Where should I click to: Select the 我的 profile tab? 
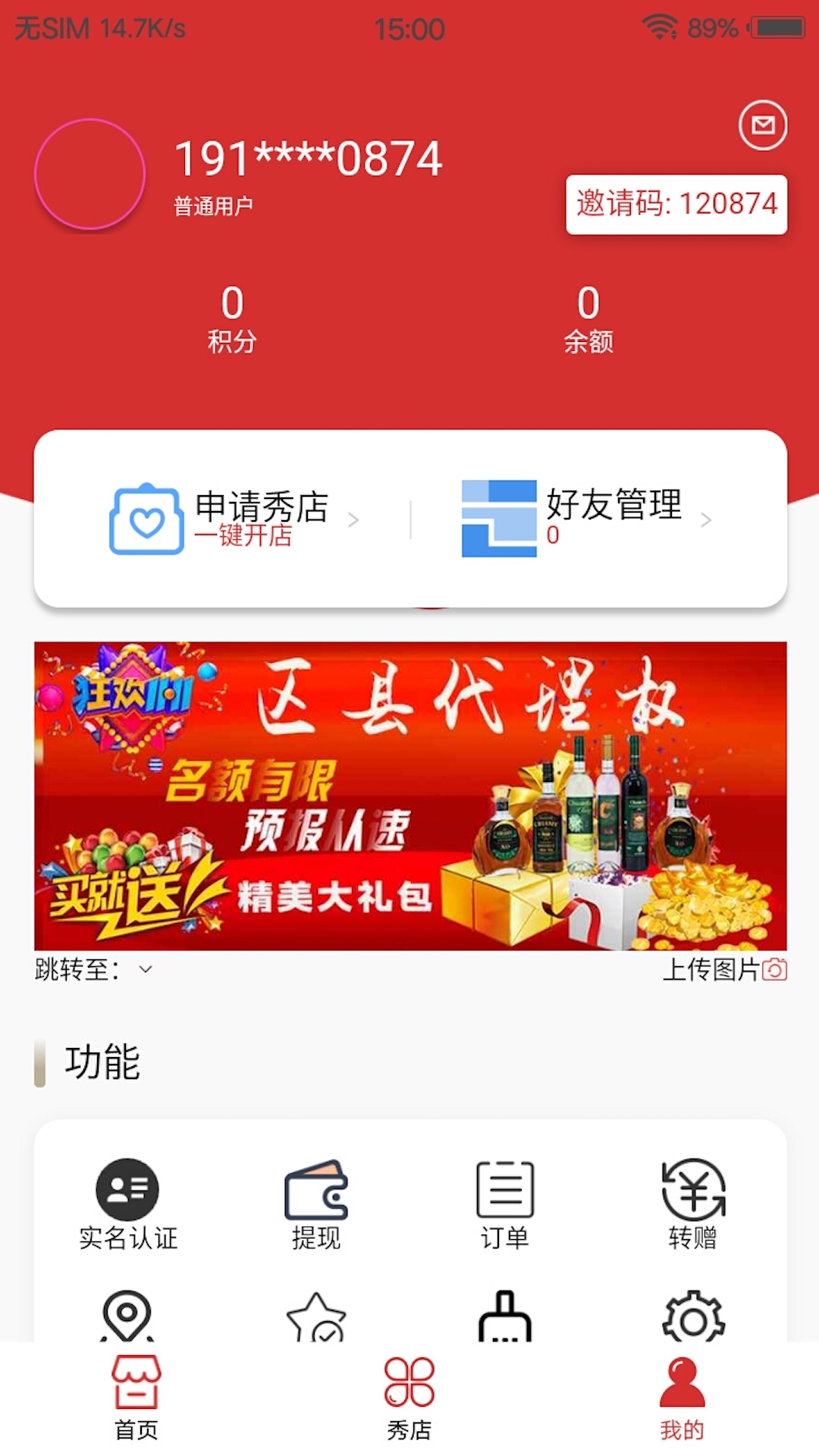(x=682, y=1398)
